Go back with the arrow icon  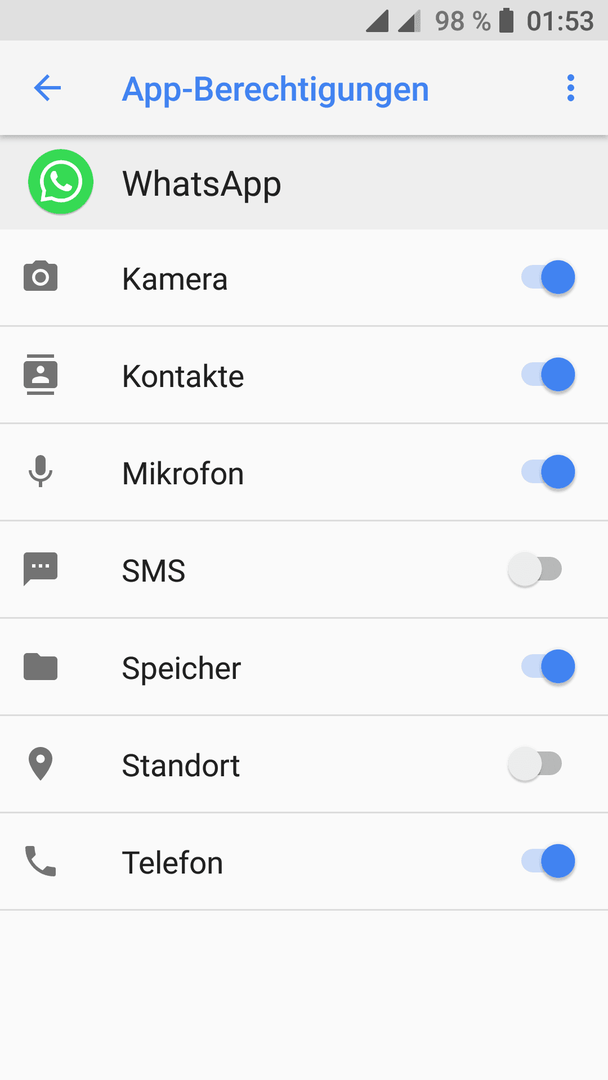click(48, 88)
